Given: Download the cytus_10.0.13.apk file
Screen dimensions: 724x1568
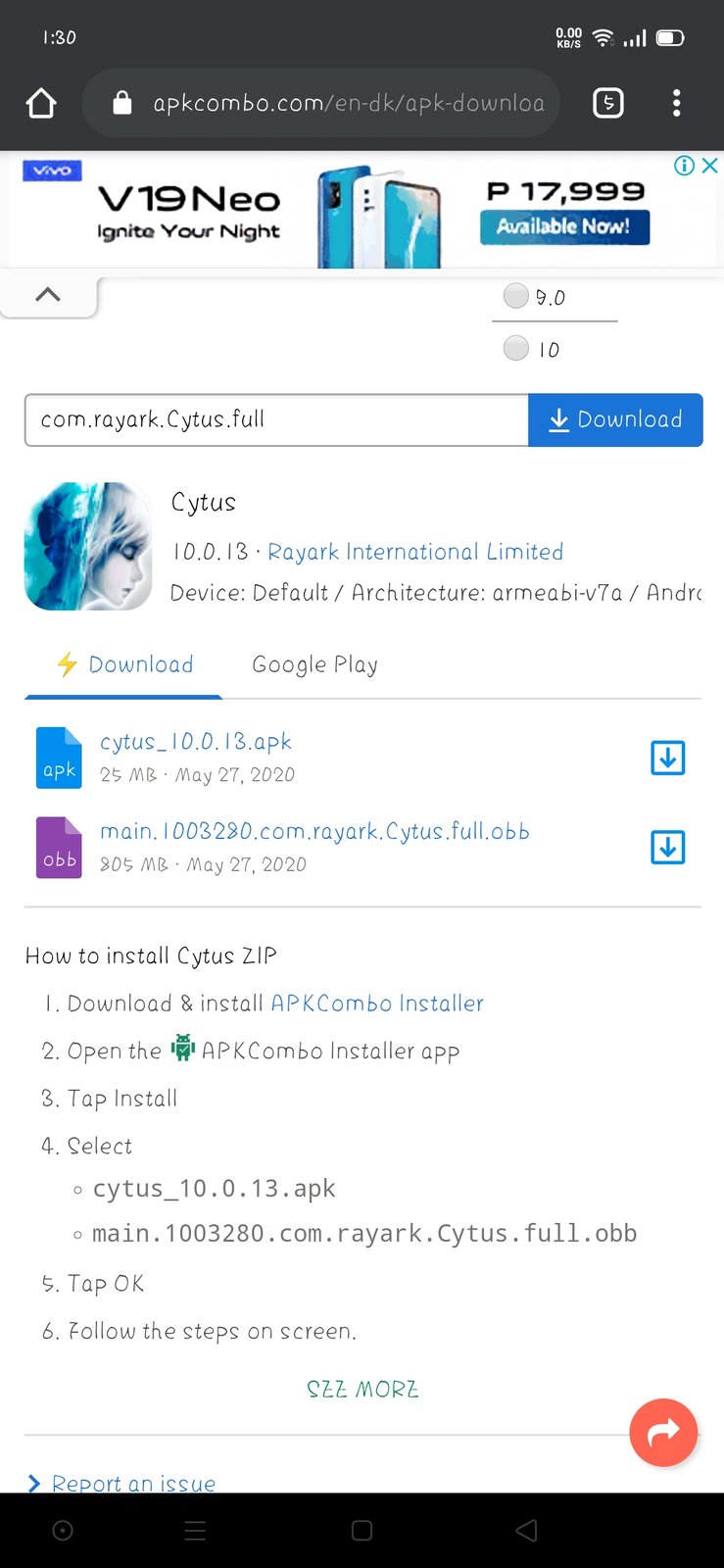Looking at the screenshot, I should 667,758.
